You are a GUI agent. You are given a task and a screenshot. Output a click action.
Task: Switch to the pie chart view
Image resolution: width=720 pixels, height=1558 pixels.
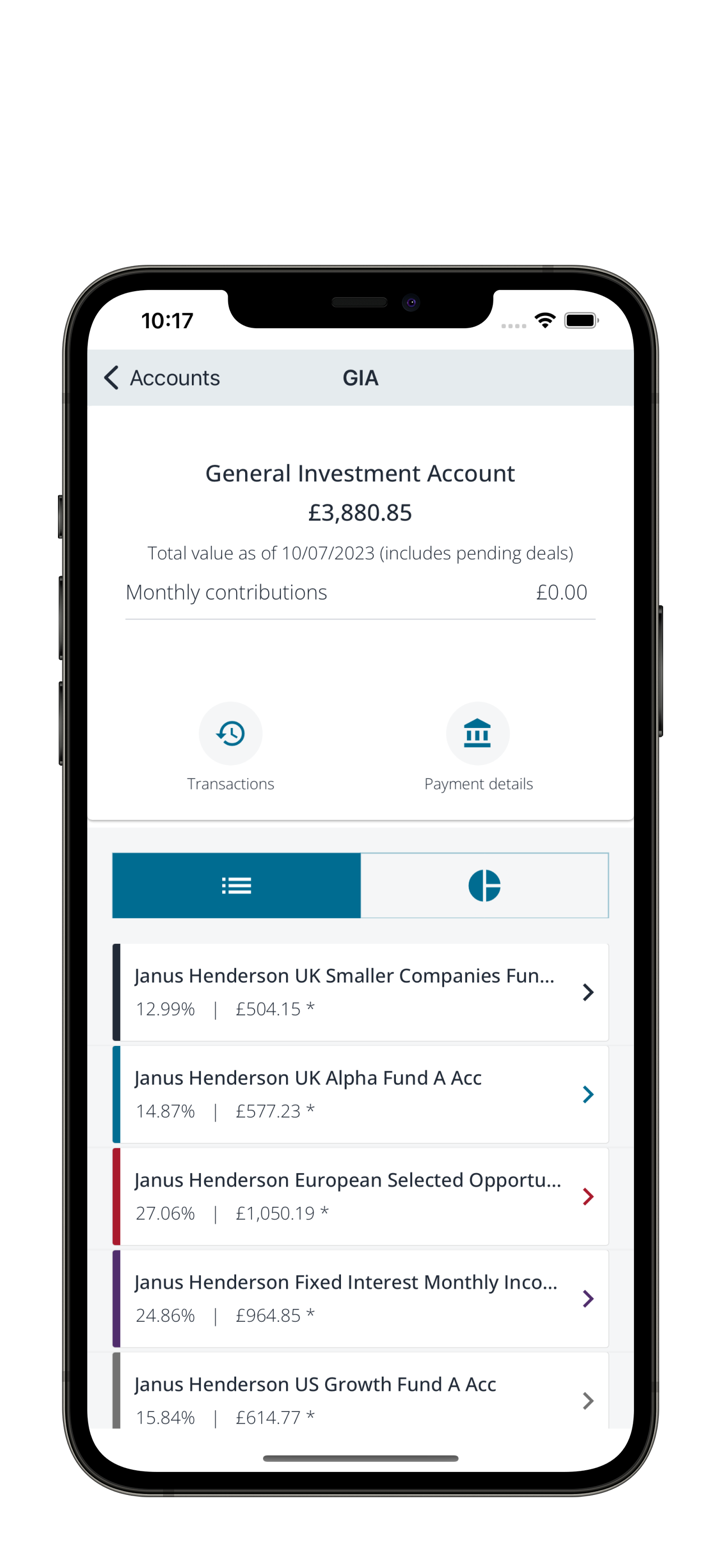pyautogui.click(x=484, y=886)
